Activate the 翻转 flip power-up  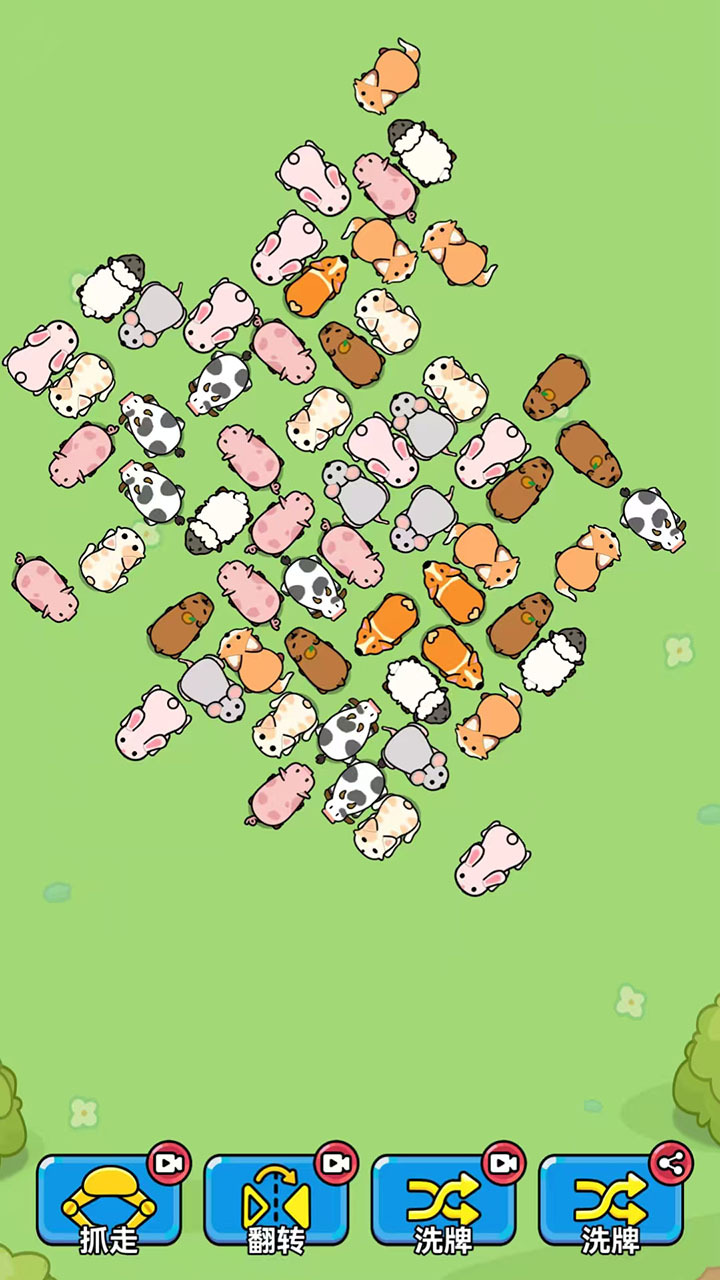tap(276, 1203)
